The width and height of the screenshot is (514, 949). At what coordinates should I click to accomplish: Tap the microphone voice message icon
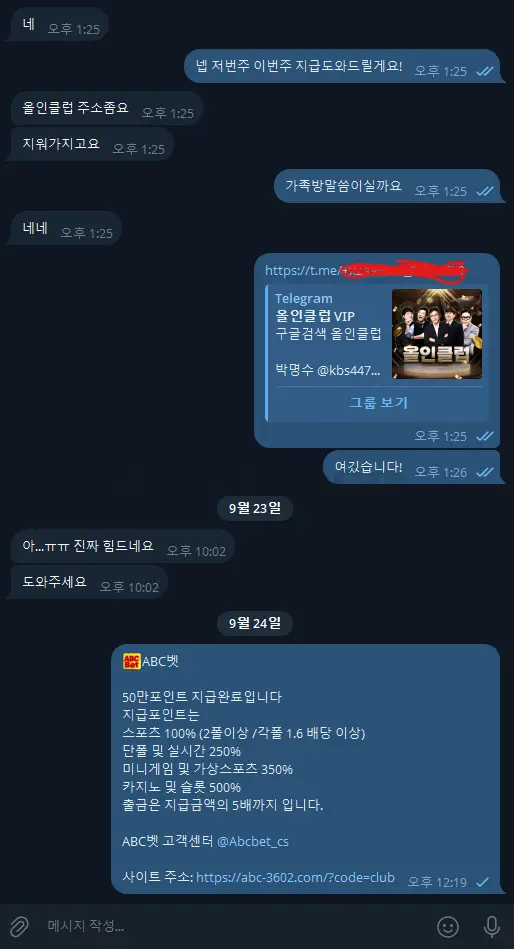click(492, 926)
